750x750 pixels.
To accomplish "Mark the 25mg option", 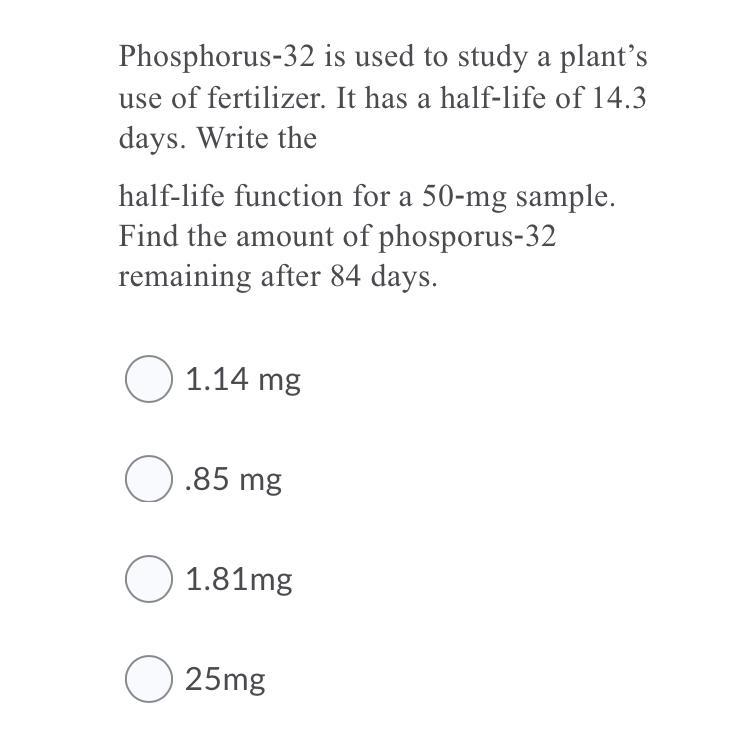I will [x=149, y=680].
